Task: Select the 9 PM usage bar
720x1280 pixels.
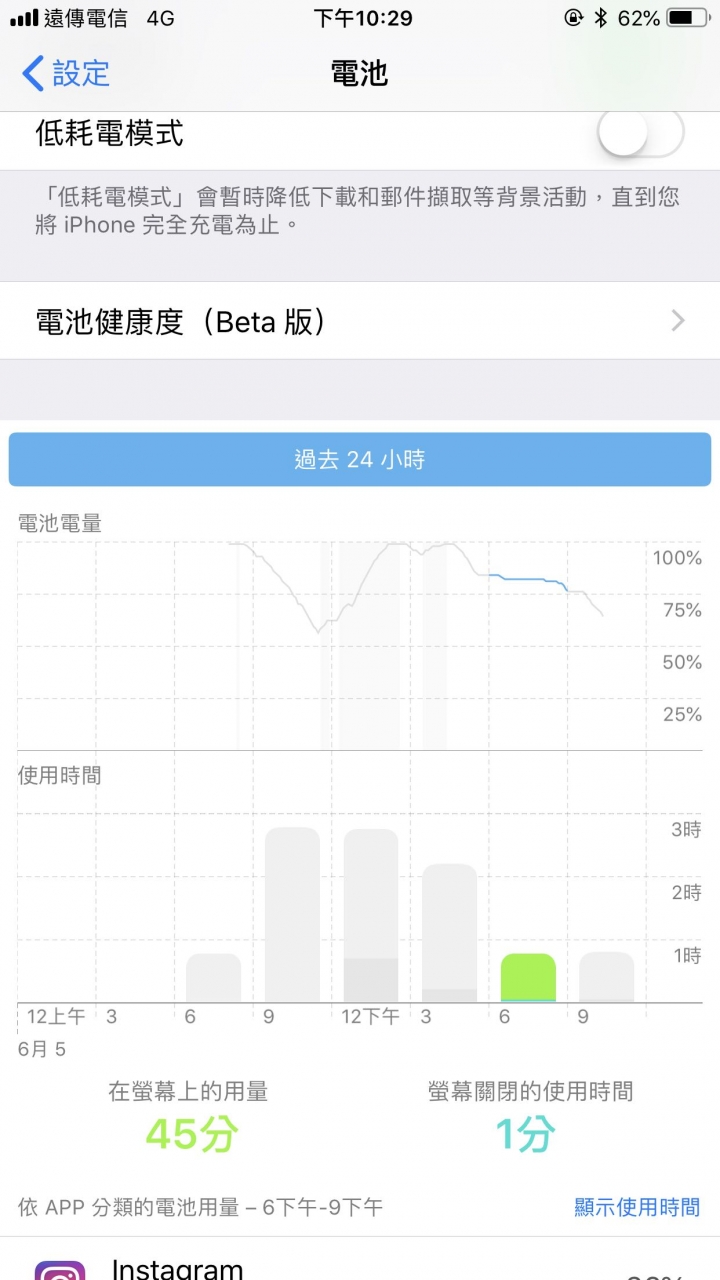Action: coord(607,977)
